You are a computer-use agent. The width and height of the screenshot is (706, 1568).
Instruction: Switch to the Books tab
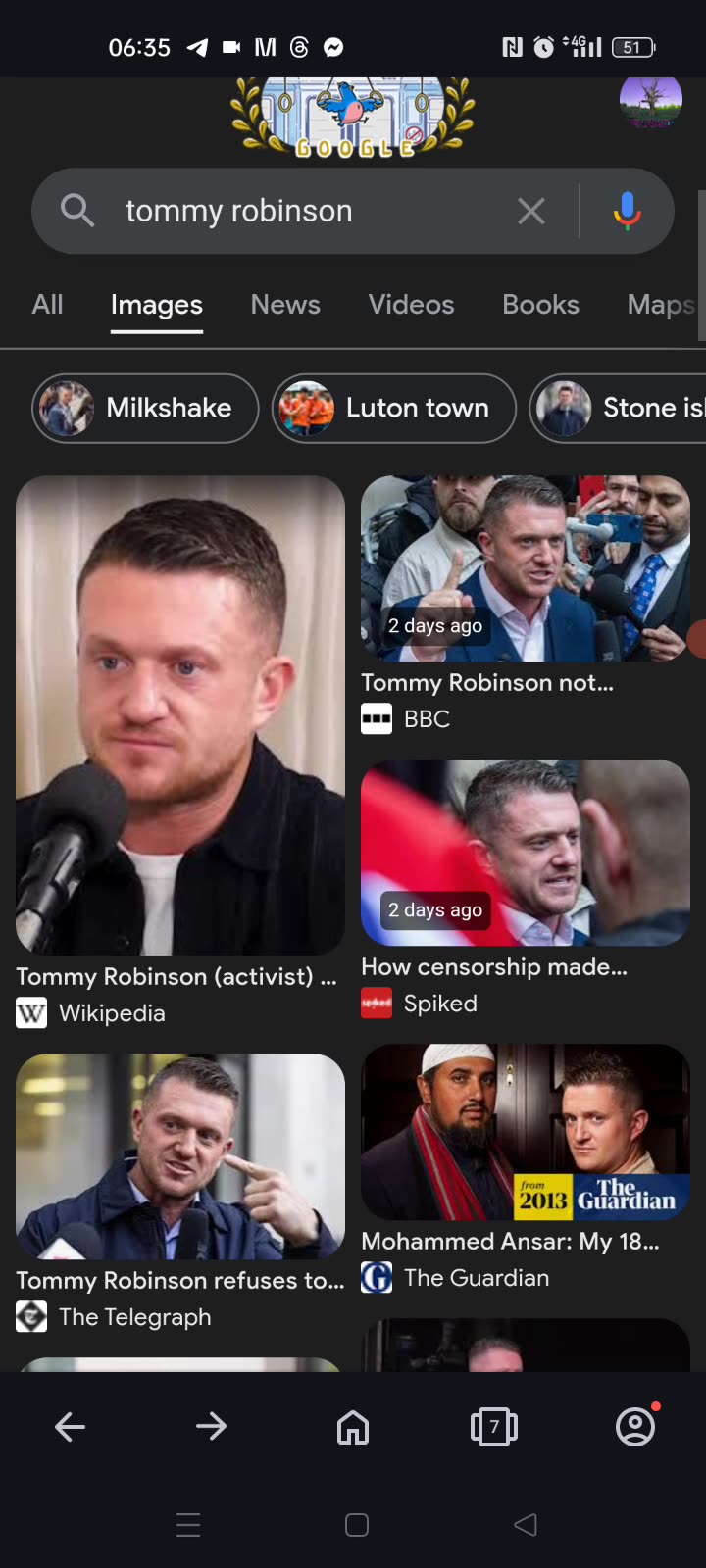coord(540,305)
